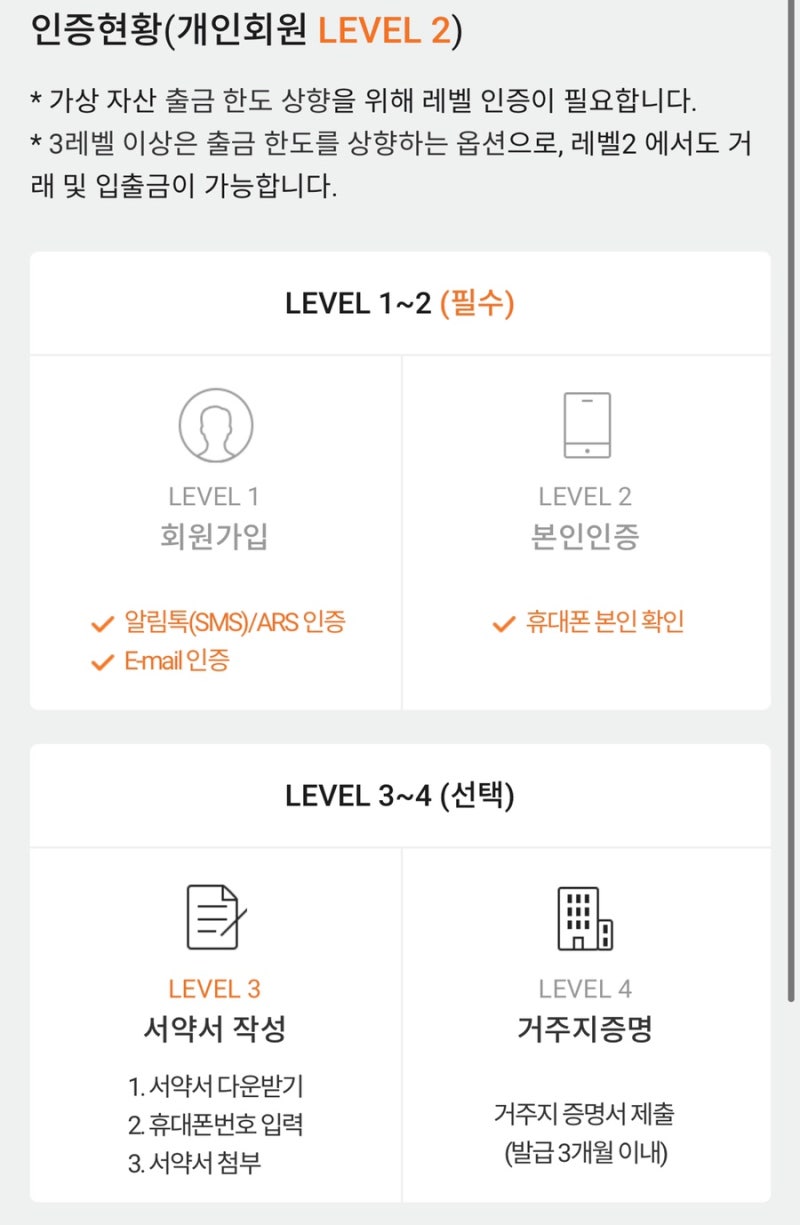Click the LEVEL 4 residence building icon

(x=586, y=919)
